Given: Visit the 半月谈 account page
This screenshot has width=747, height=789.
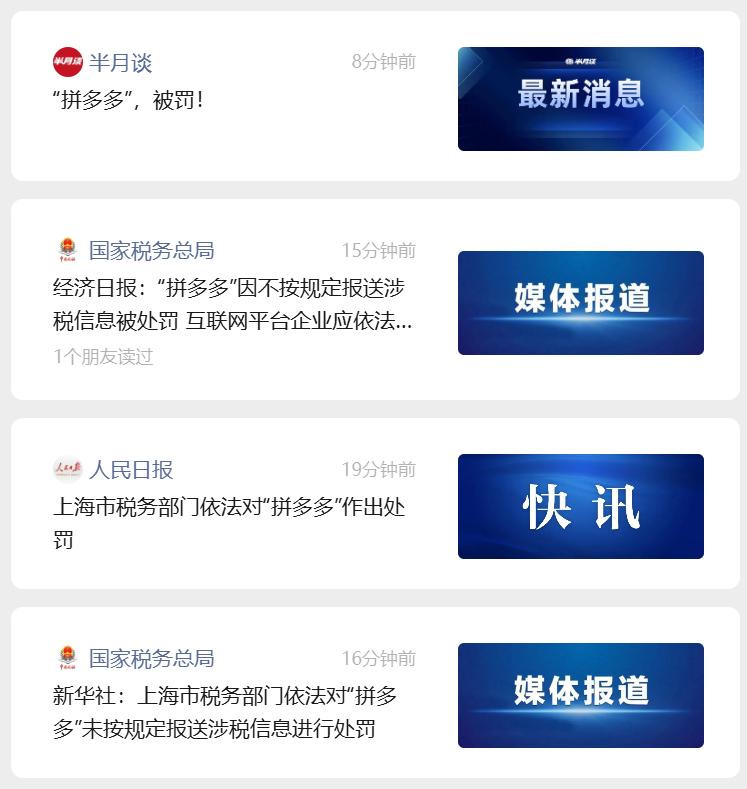Looking at the screenshot, I should pos(120,62).
